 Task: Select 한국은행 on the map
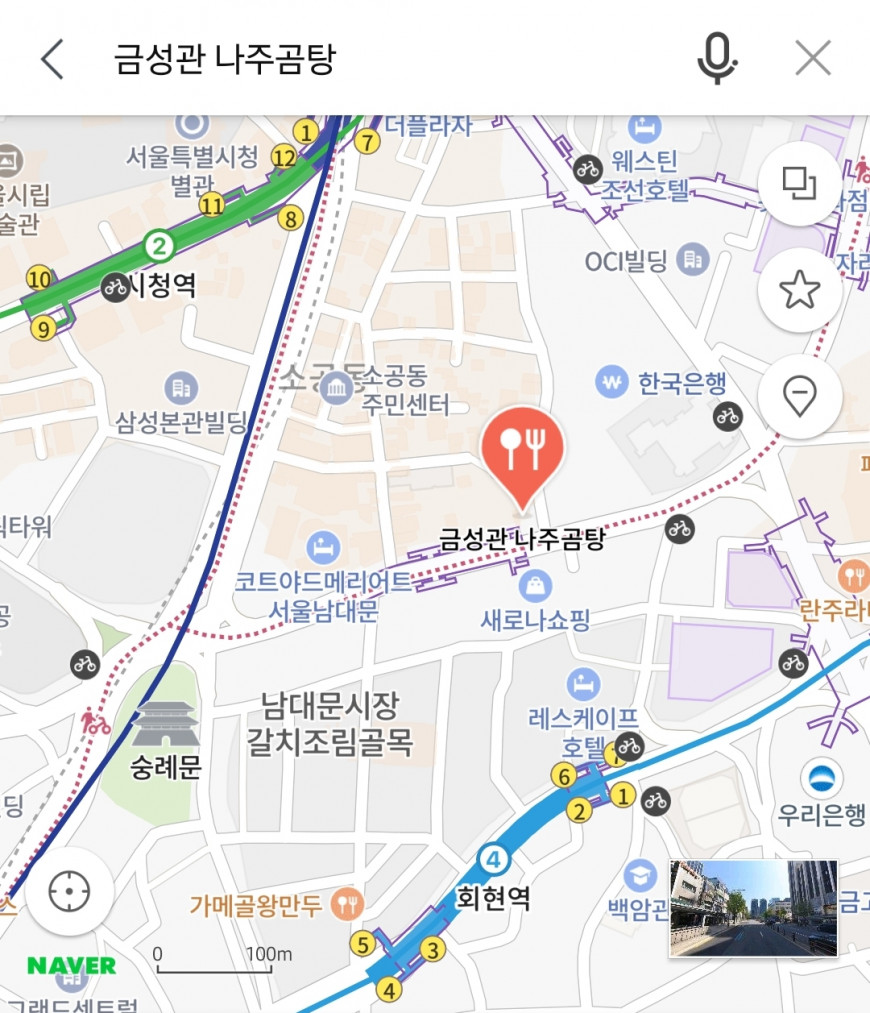611,382
